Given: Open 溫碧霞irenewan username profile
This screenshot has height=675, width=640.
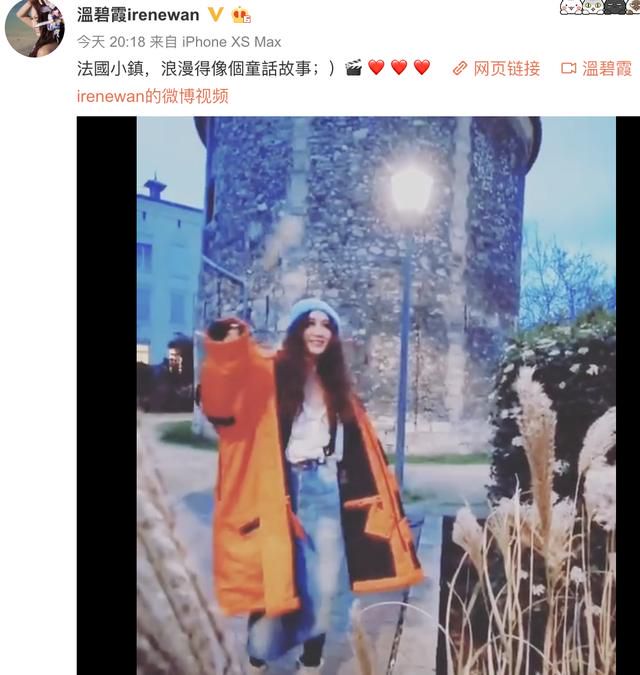Looking at the screenshot, I should point(138,14).
